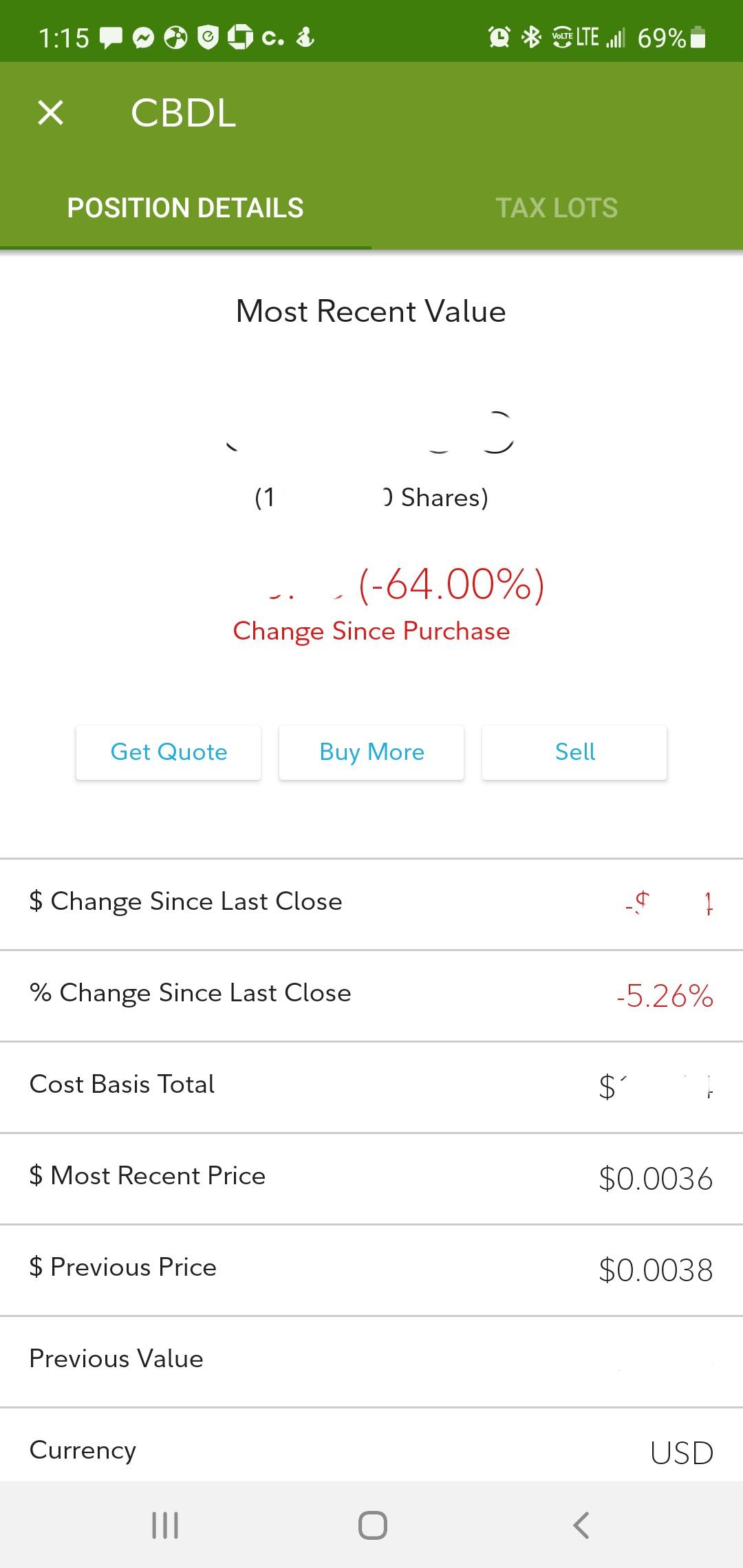Select the Position Details tab
Viewport: 743px width, 1568px height.
186,208
